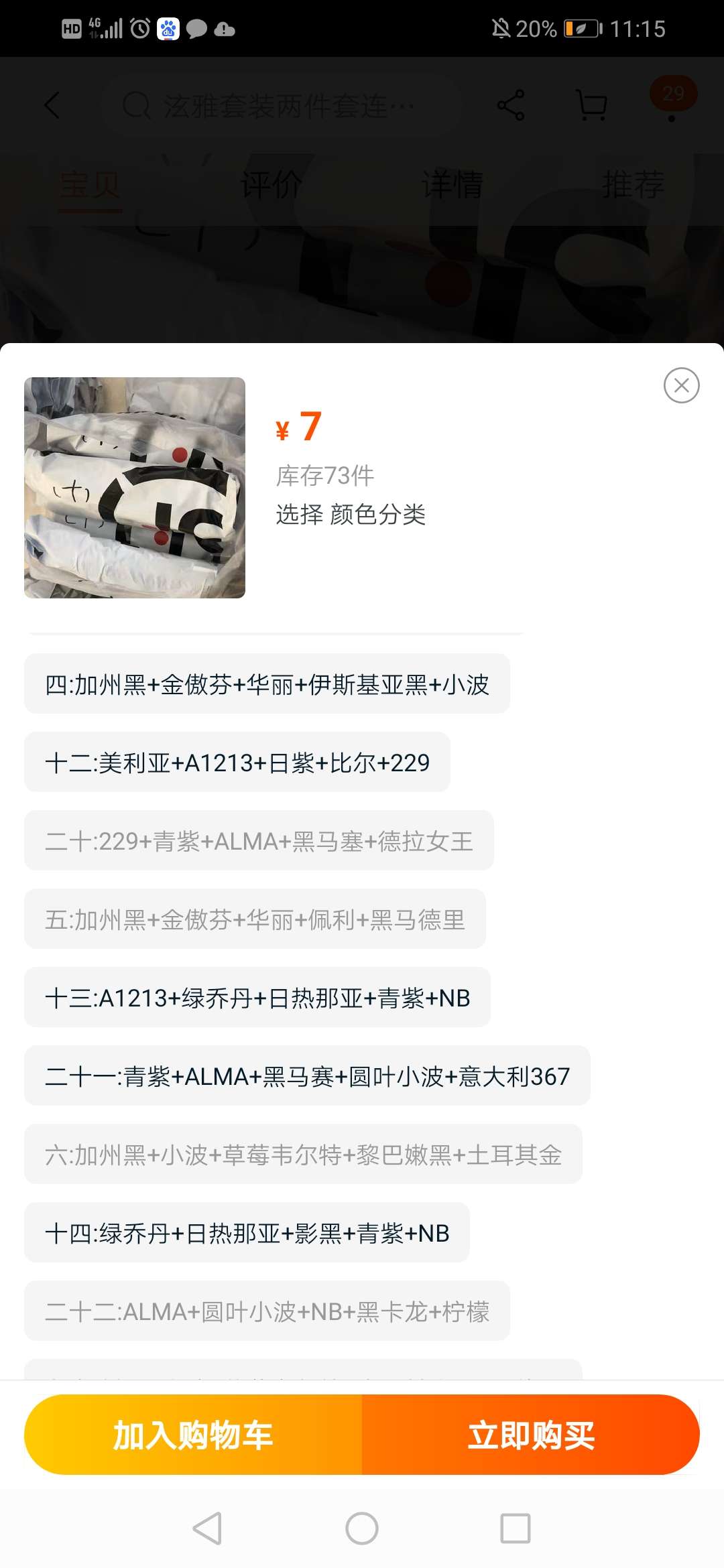Close the product options sheet
Viewport: 724px width, 1568px height.
pos(681,385)
